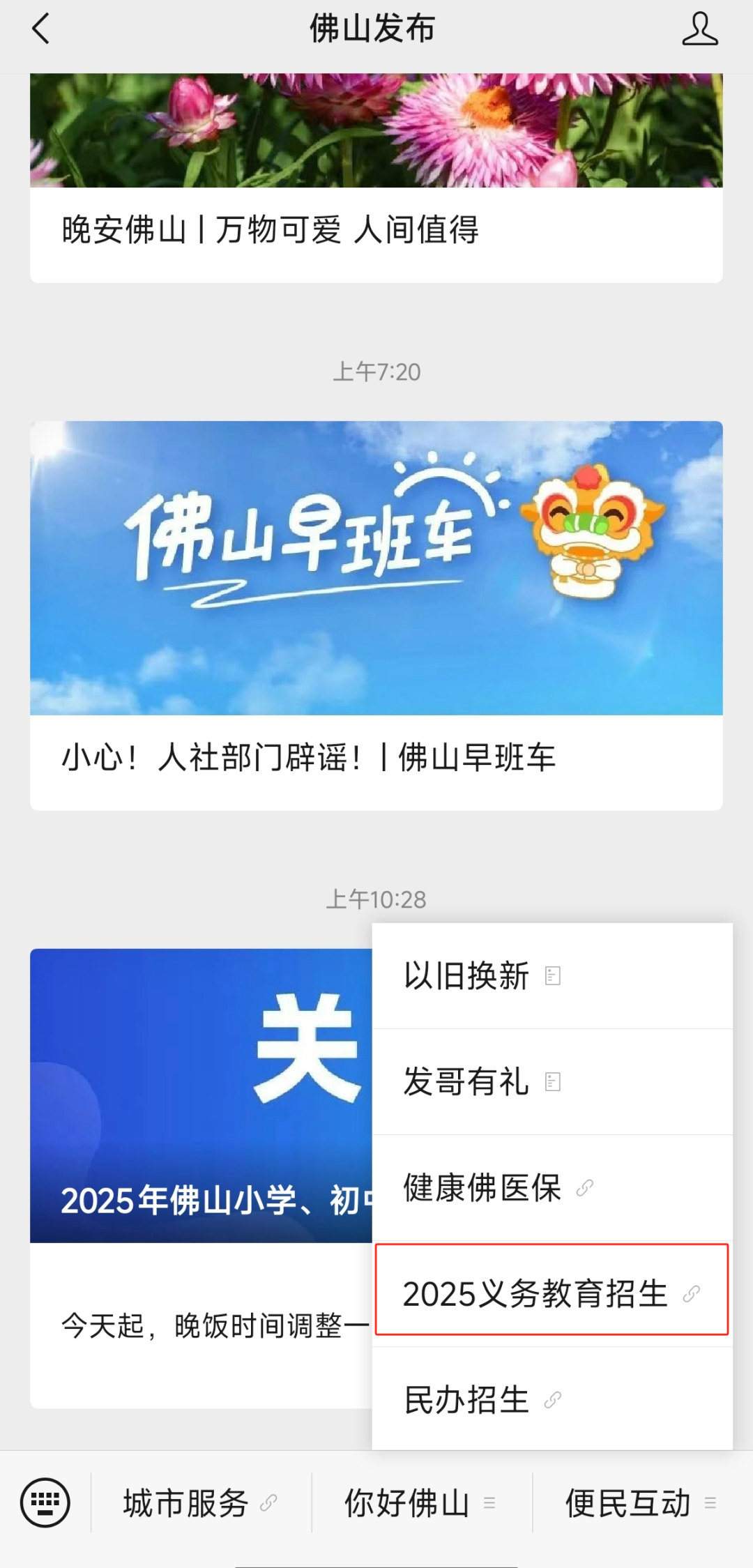Viewport: 753px width, 1568px height.
Task: Open the account profile icon
Action: click(699, 29)
